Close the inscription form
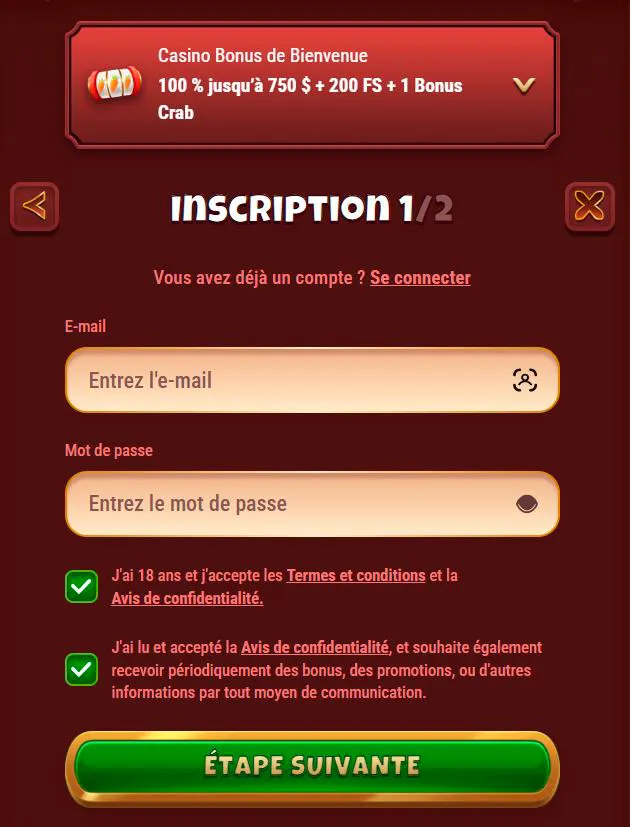The image size is (630, 827). click(590, 206)
